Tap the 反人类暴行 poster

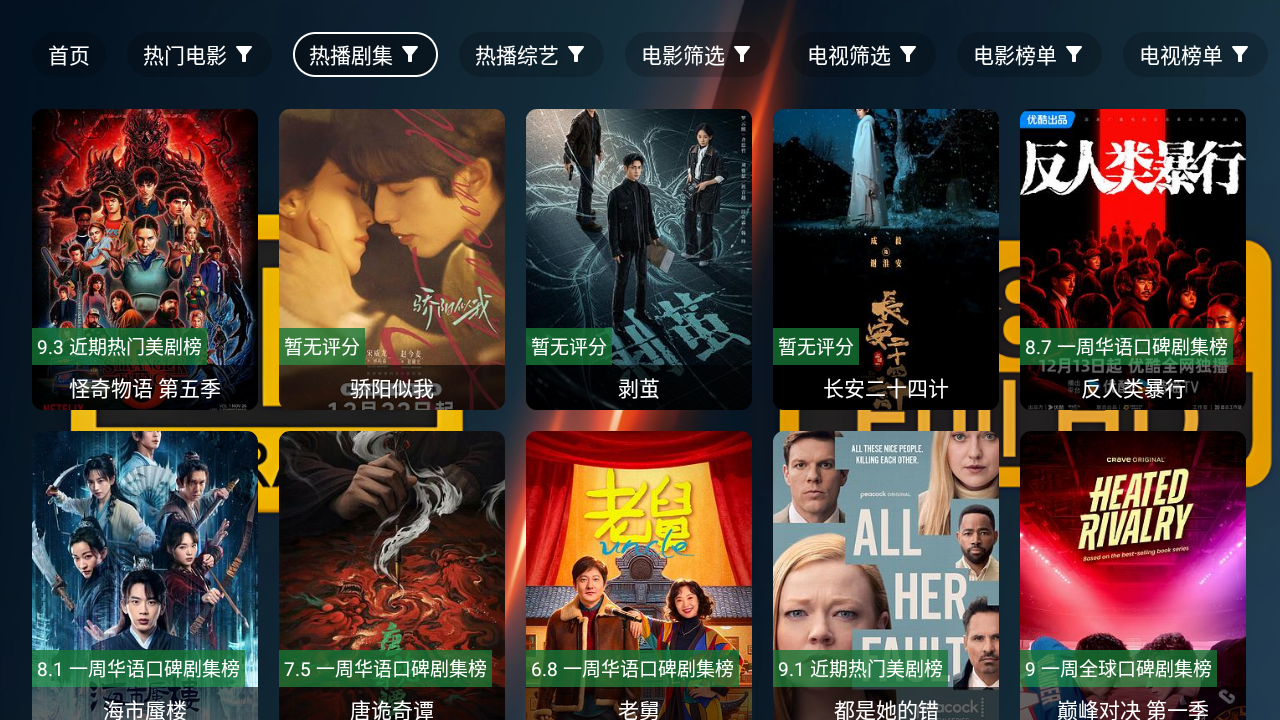click(1133, 258)
